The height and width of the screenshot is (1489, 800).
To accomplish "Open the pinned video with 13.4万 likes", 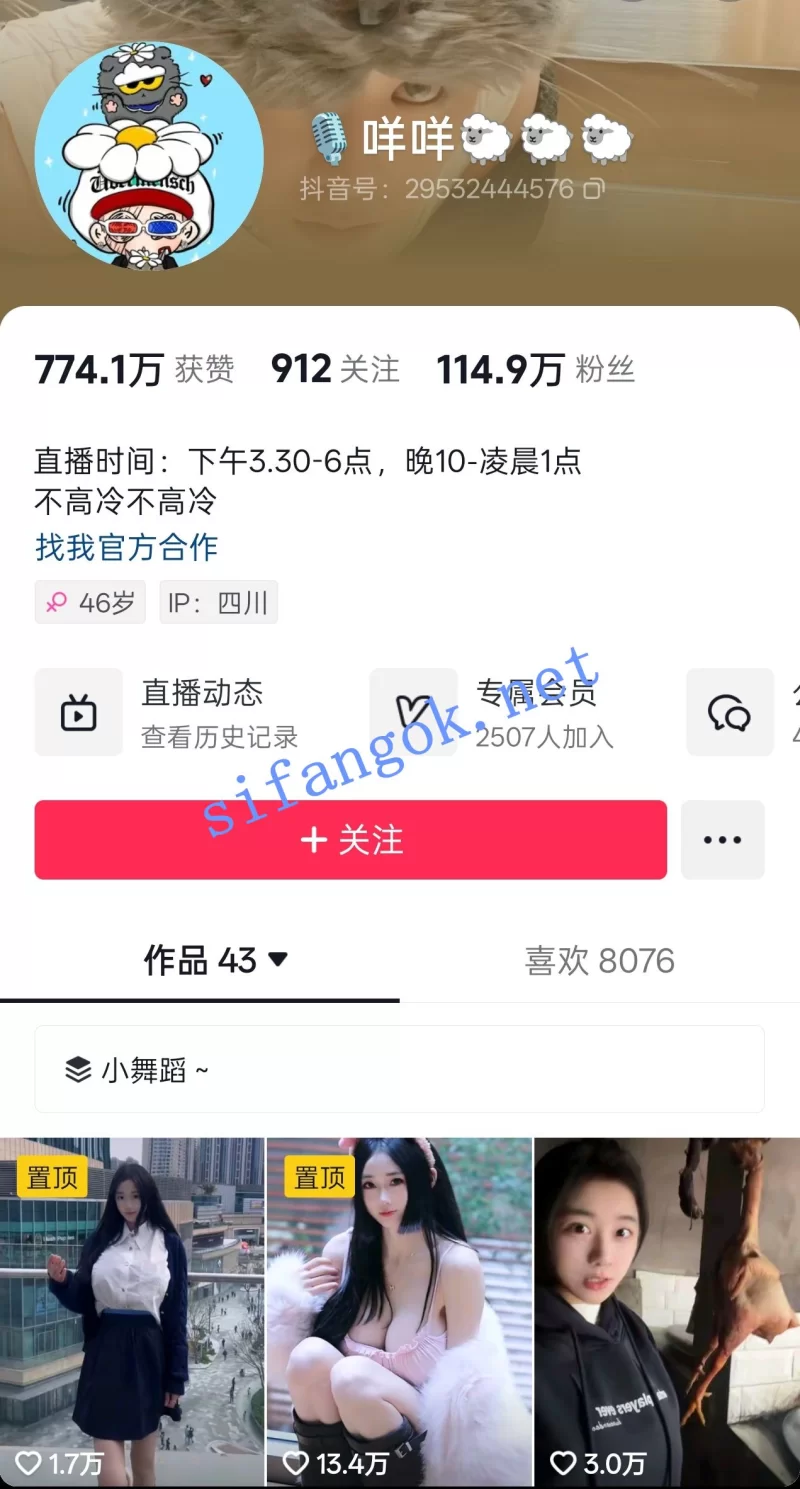I will (399, 1310).
